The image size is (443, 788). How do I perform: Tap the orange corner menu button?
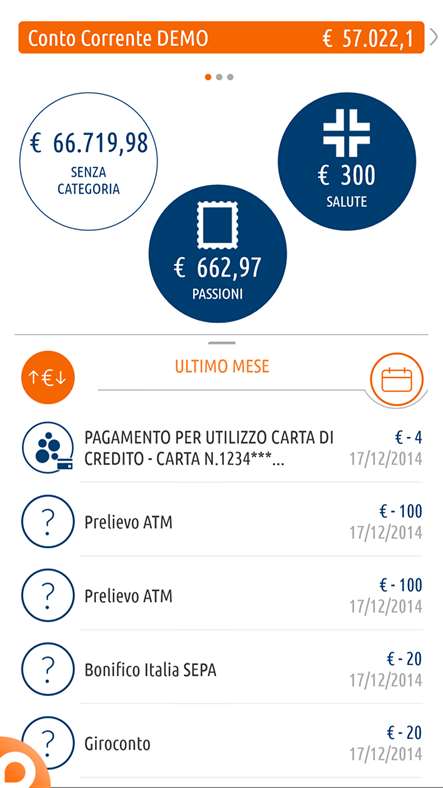tap(18, 765)
